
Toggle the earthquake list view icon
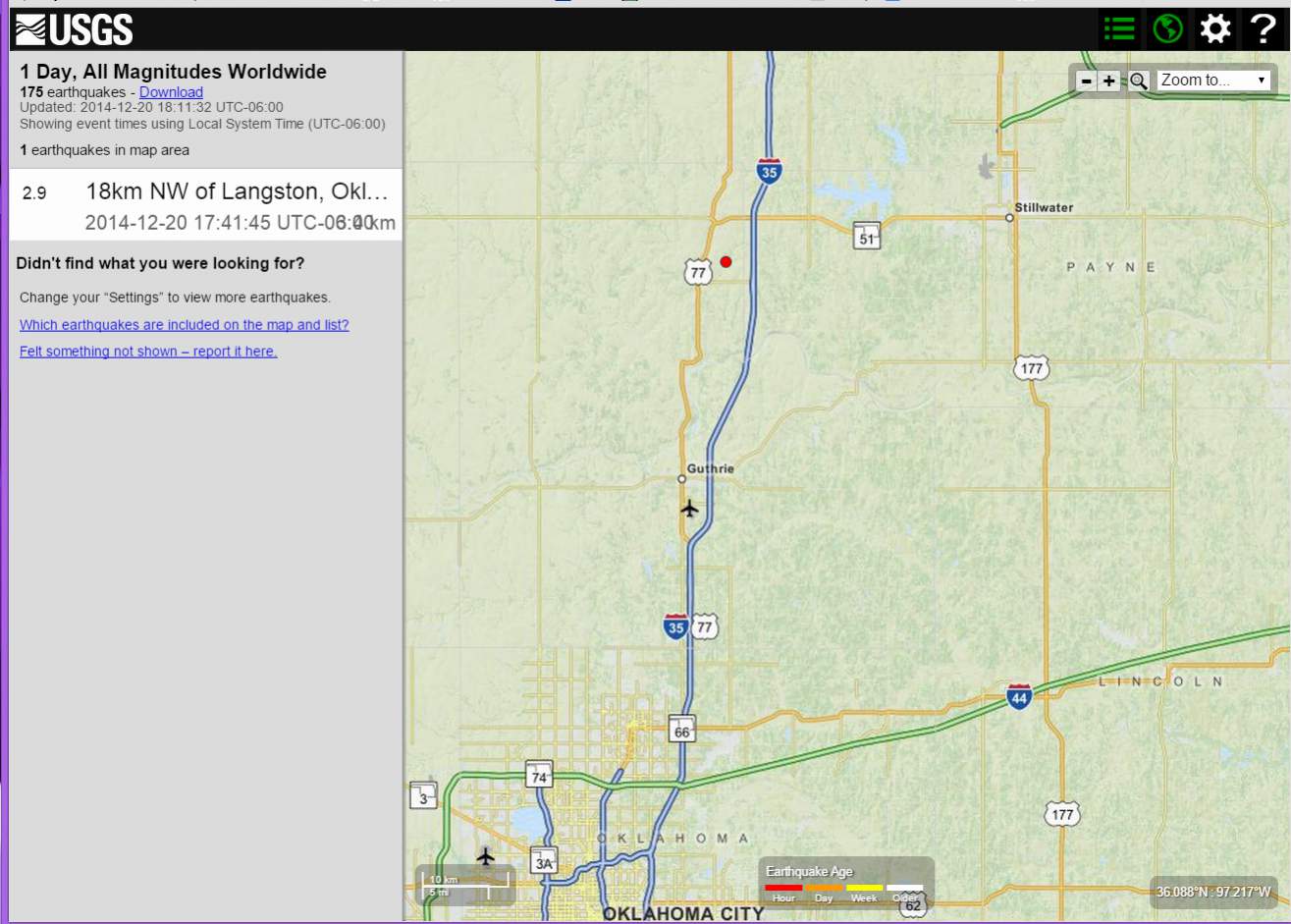(1119, 29)
